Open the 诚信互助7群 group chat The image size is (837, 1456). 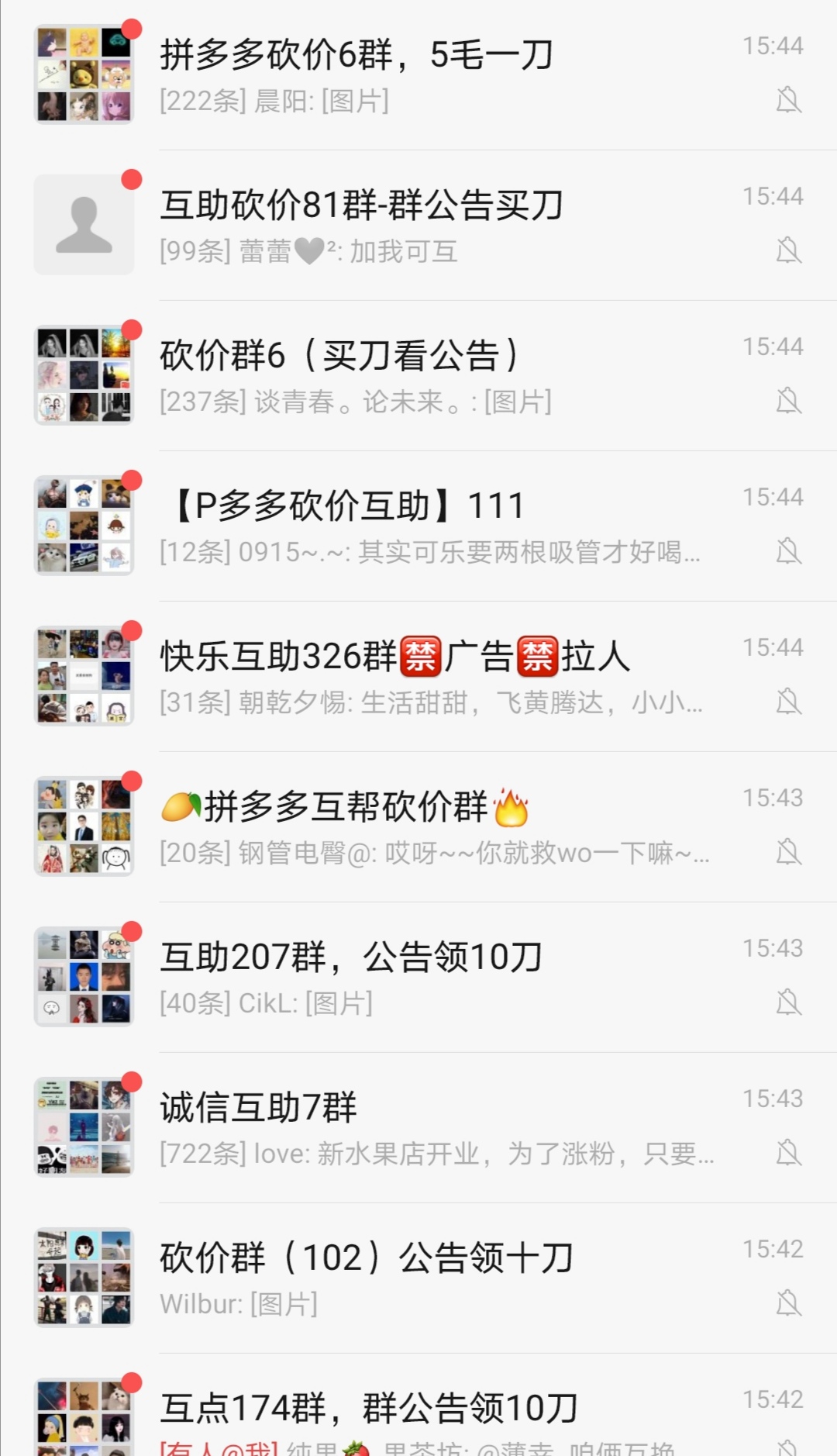418,1128
